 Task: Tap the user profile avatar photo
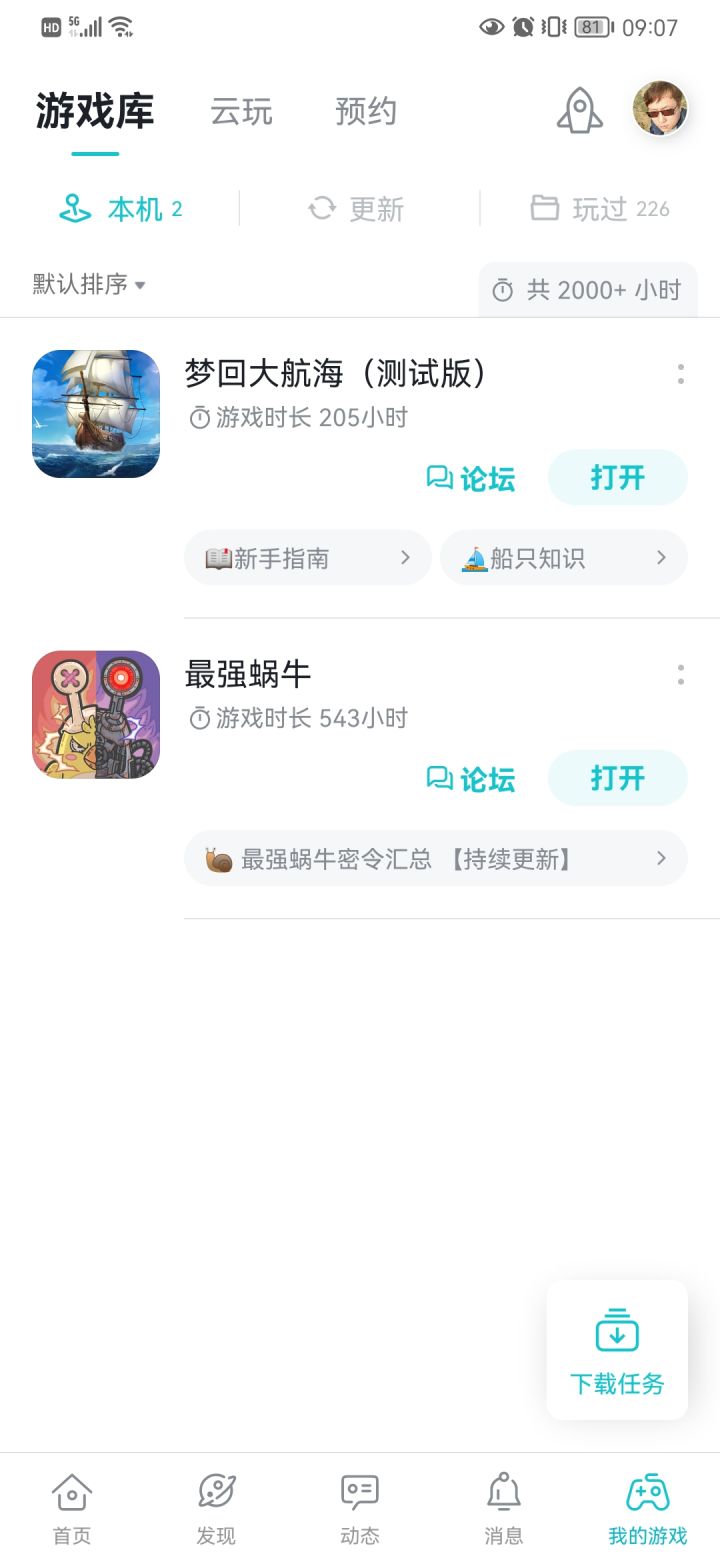point(660,110)
